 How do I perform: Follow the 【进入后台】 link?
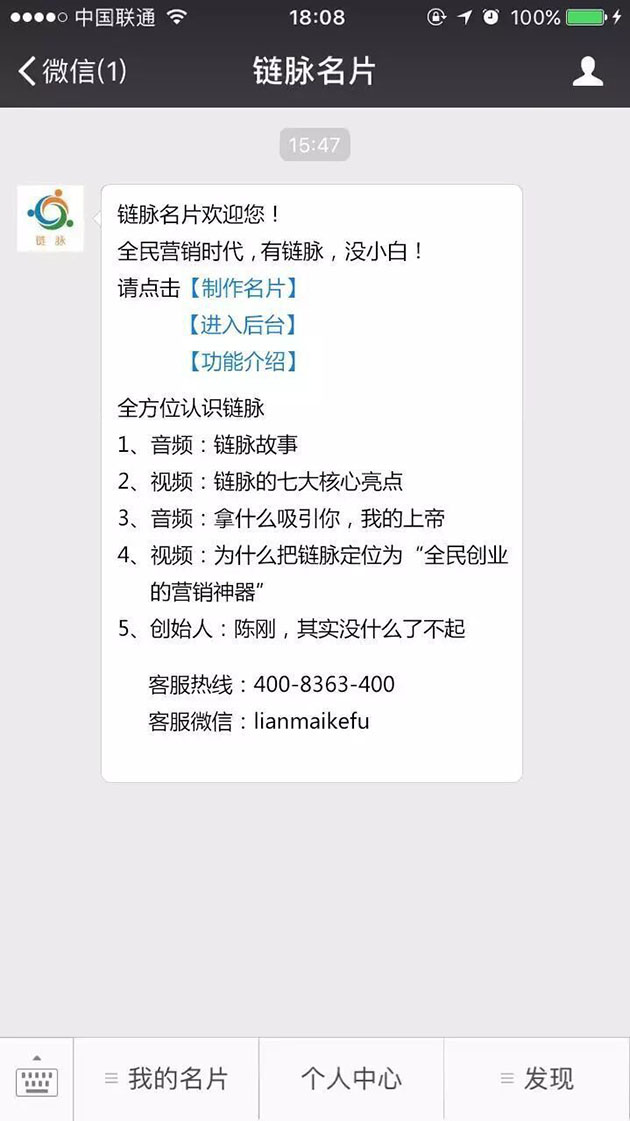tap(242, 325)
